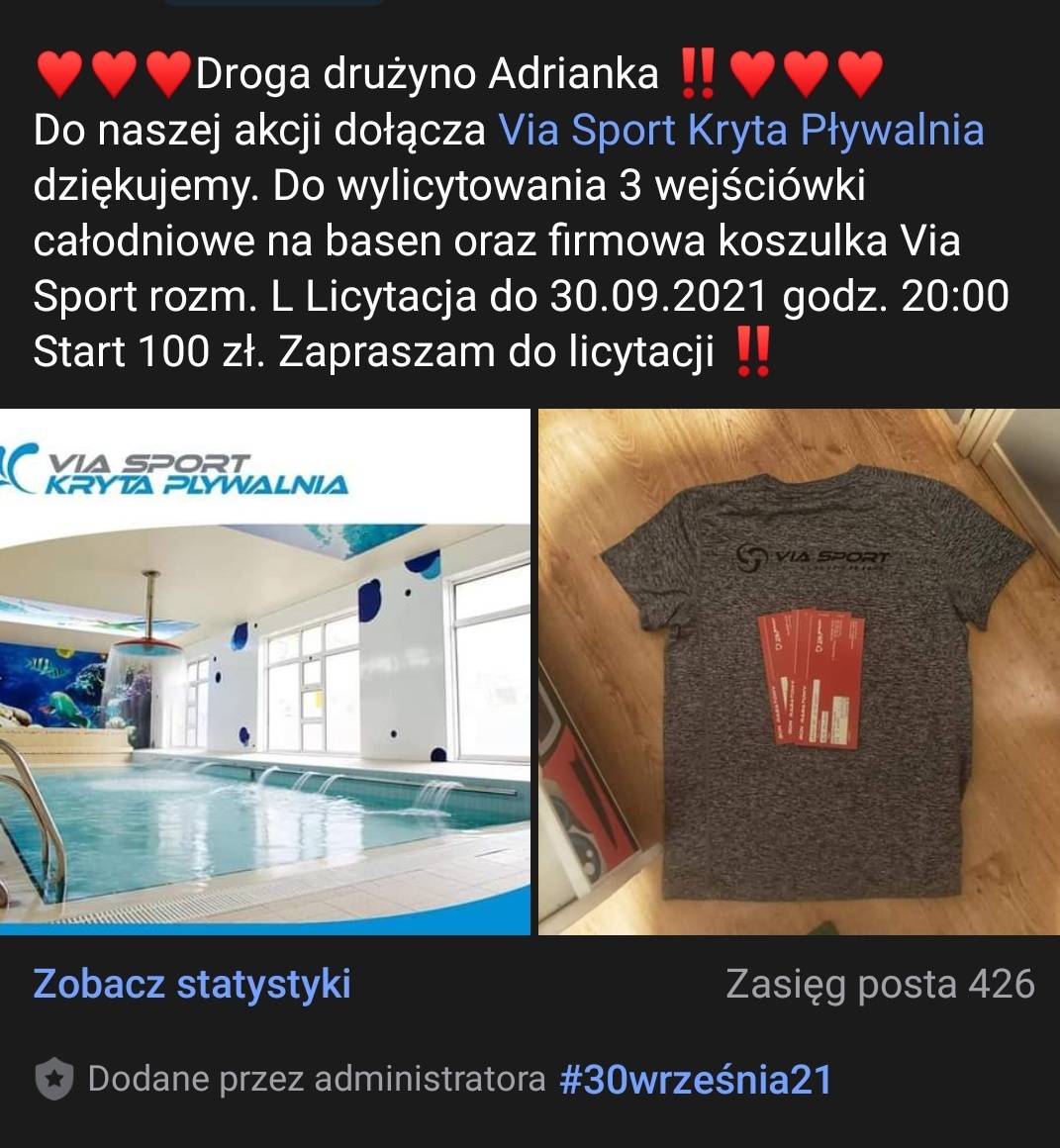Image resolution: width=1060 pixels, height=1148 pixels.
Task: Open the t-shirt with tickets photo
Action: pyautogui.click(x=799, y=671)
